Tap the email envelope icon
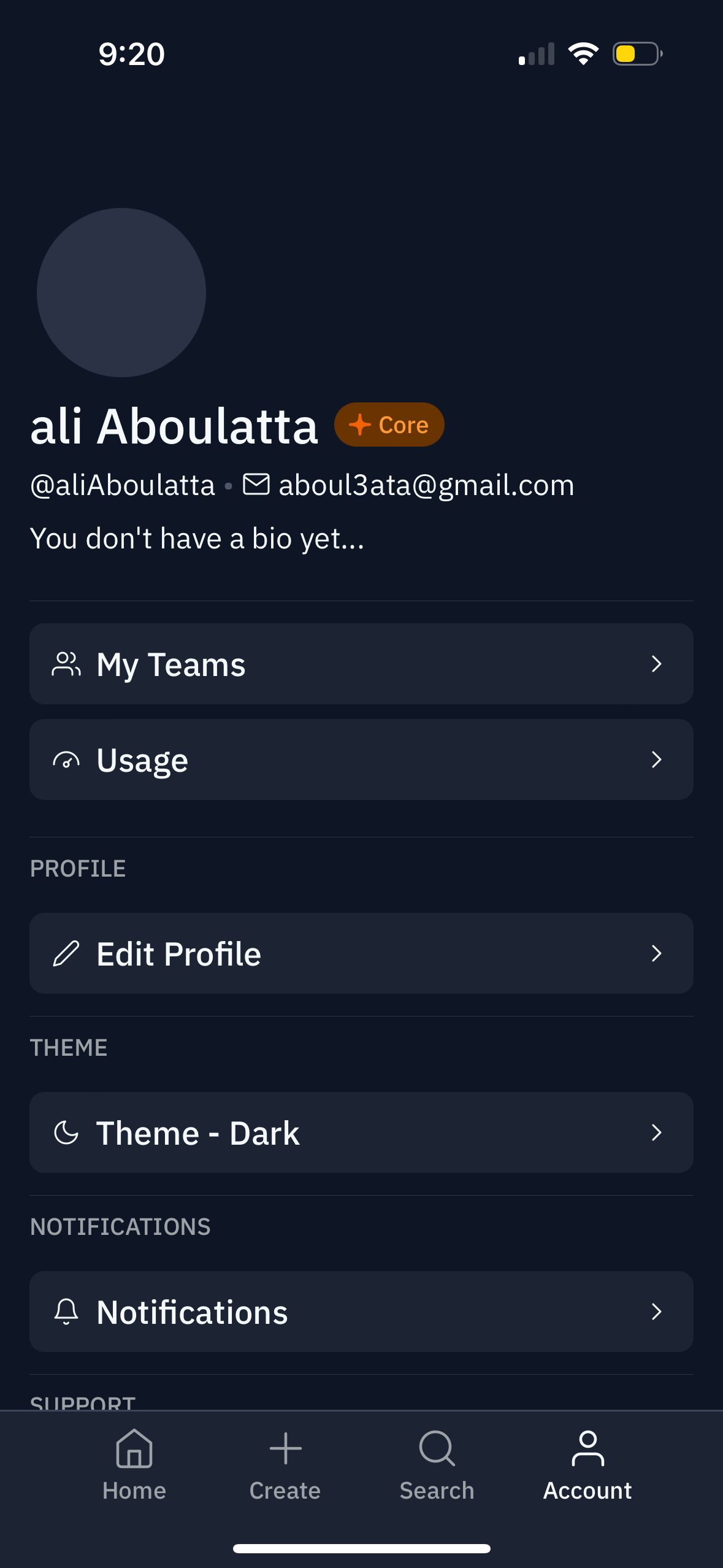The image size is (723, 1568). click(257, 484)
